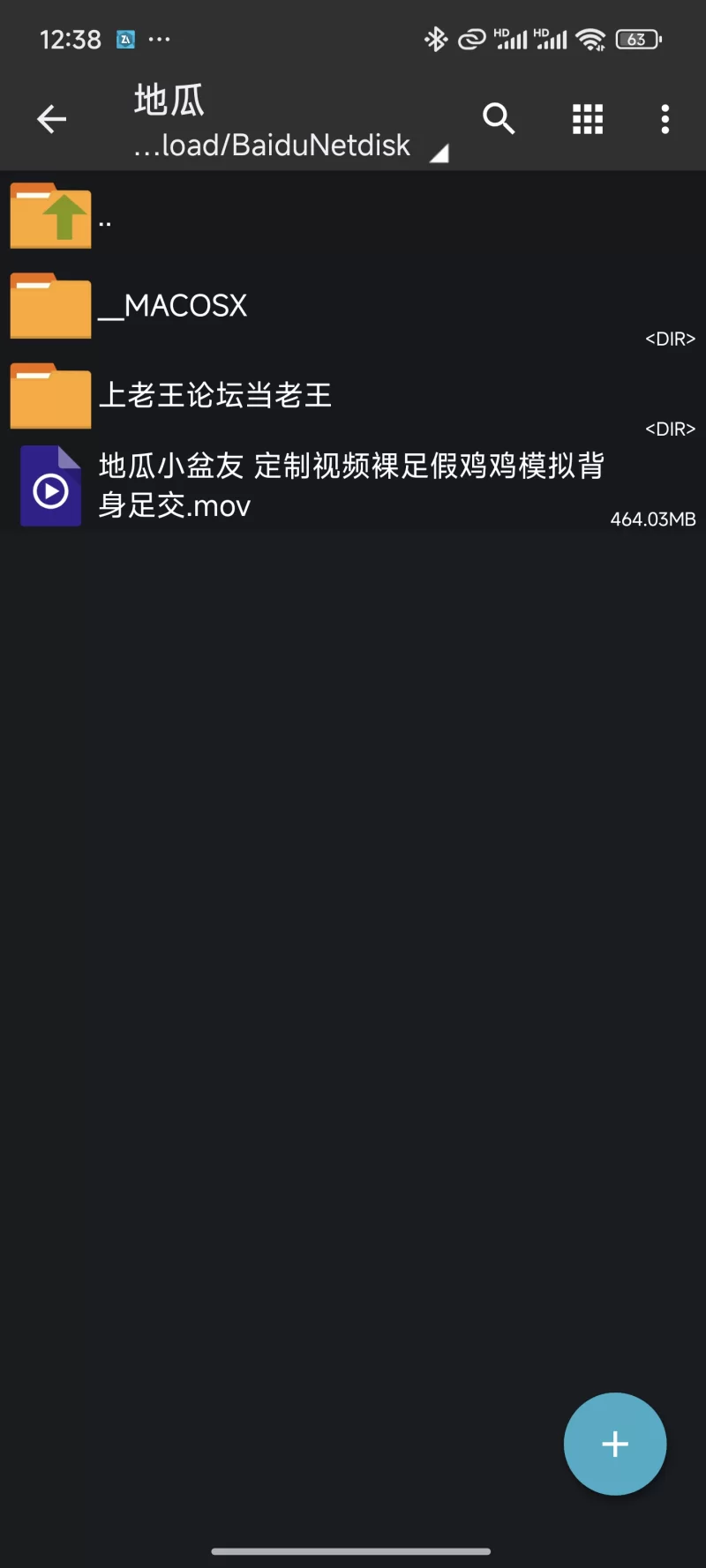Tap the blue plus floating button
This screenshot has height=1568, width=706.
coord(615,1444)
